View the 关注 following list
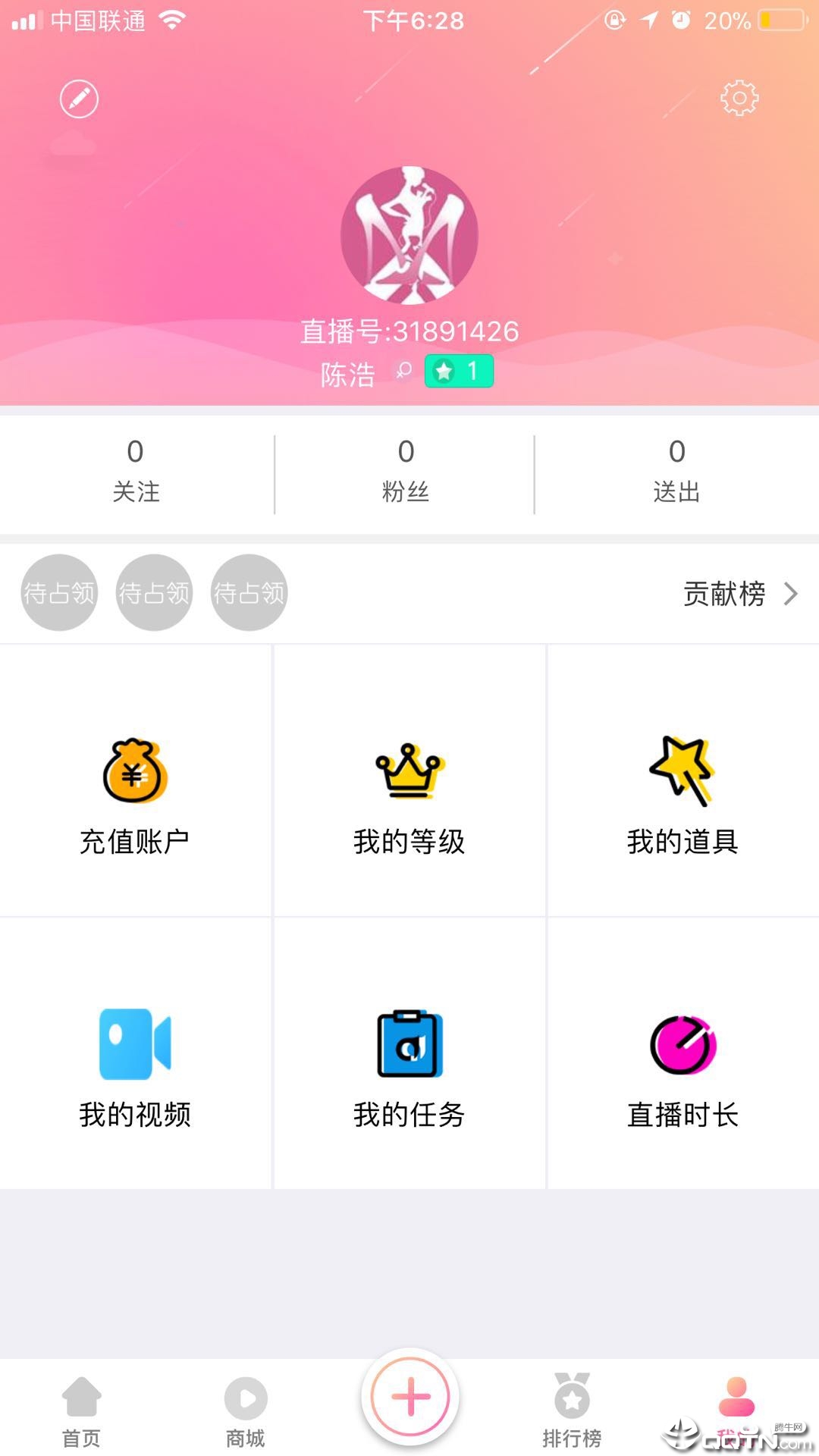The height and width of the screenshot is (1456, 819). pyautogui.click(x=136, y=471)
